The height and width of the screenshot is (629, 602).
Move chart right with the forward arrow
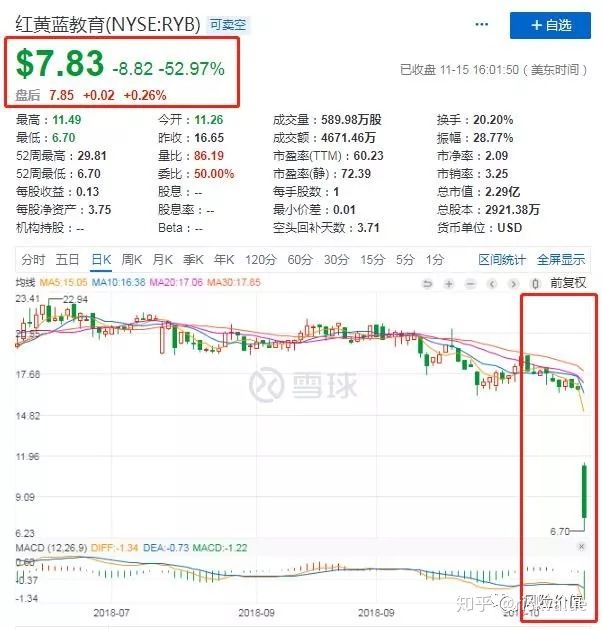[x=513, y=283]
